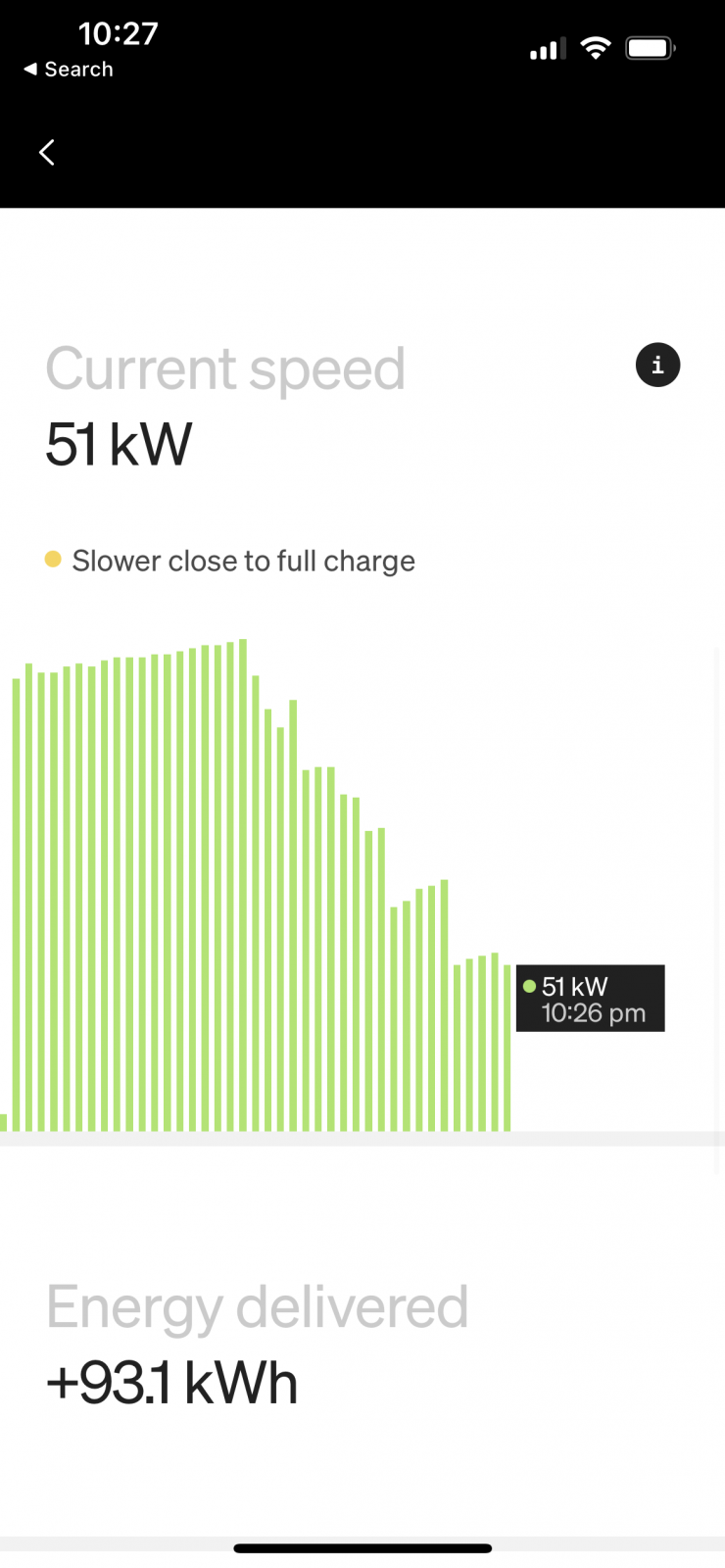Return to Search via the status bar link
The width and height of the screenshot is (725, 1568).
[69, 70]
